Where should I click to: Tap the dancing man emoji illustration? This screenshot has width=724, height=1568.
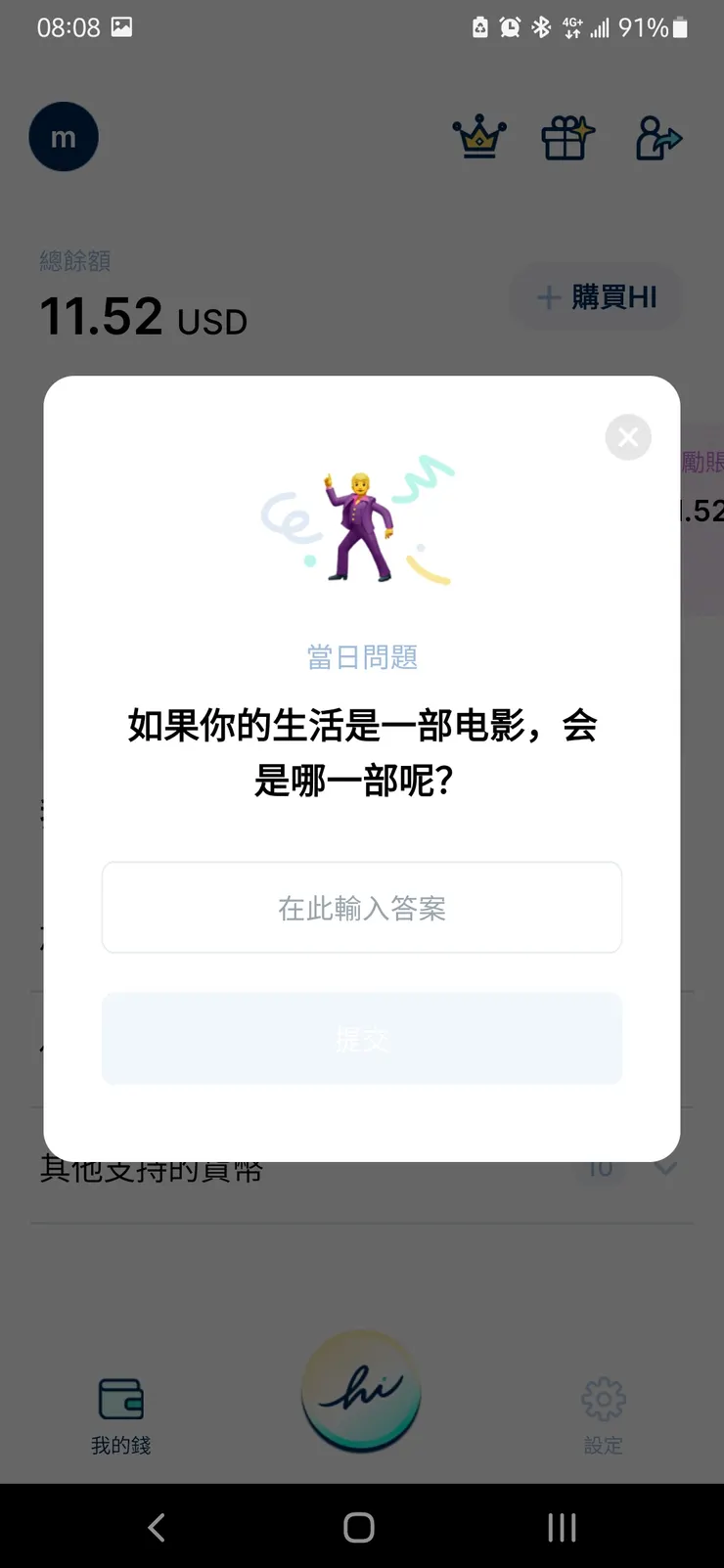point(361,523)
